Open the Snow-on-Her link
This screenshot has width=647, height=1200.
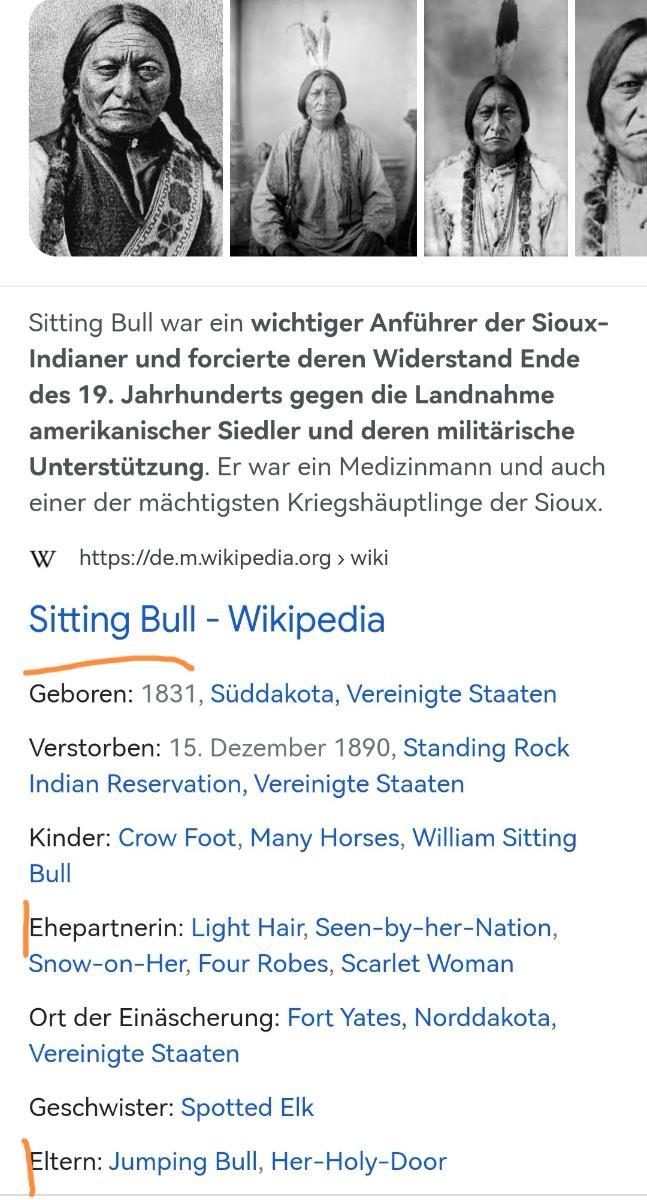click(x=107, y=964)
